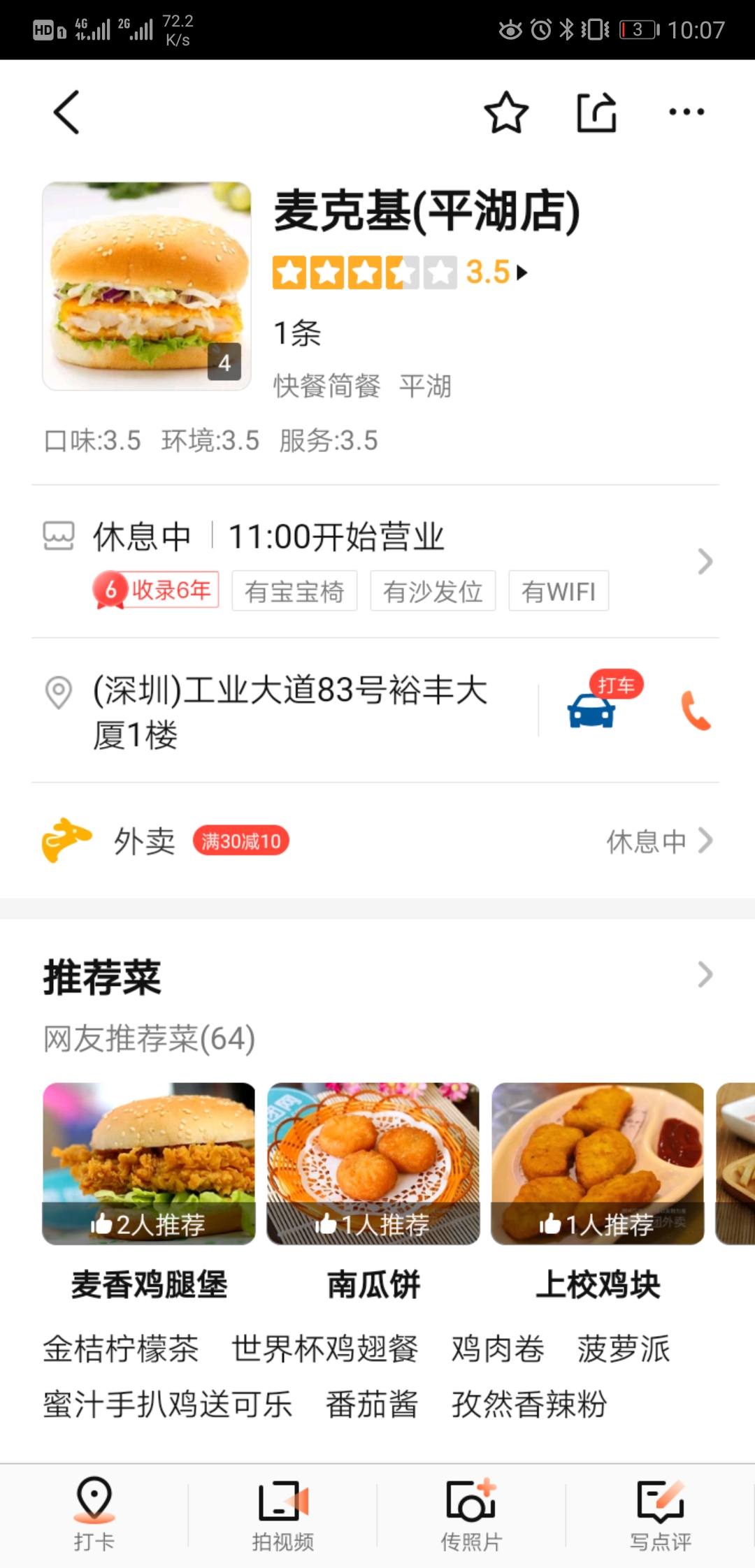Expand business hours and amenities details
Viewport: 755px width, 1568px height.
705,561
